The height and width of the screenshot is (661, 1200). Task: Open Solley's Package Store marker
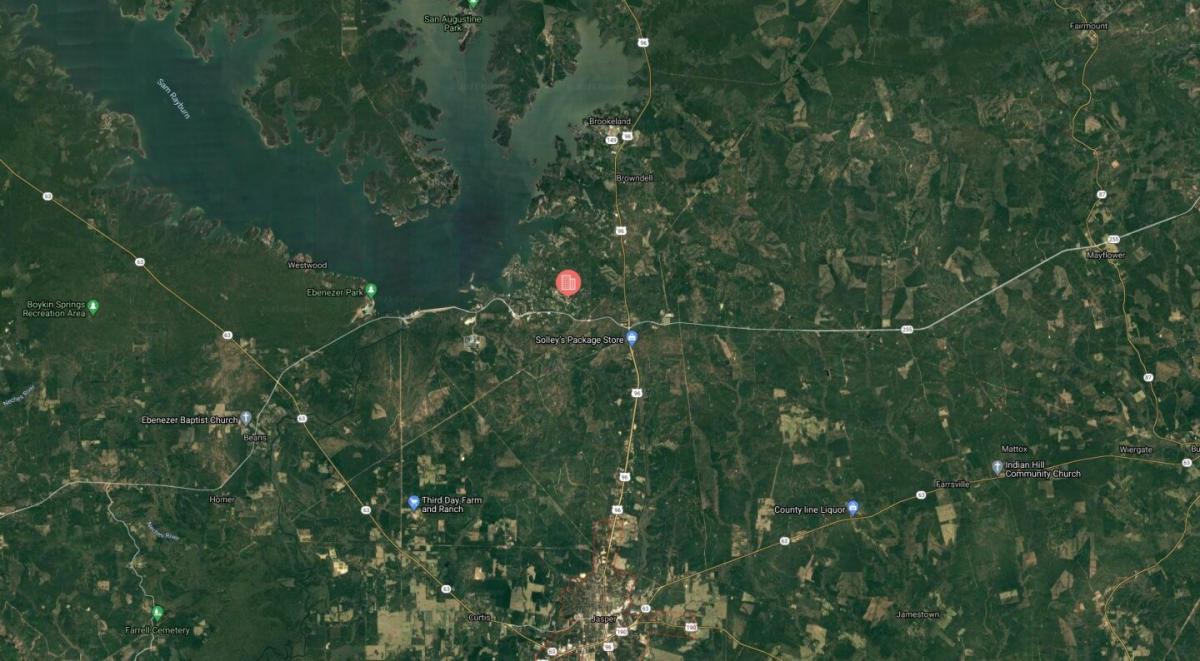click(632, 337)
